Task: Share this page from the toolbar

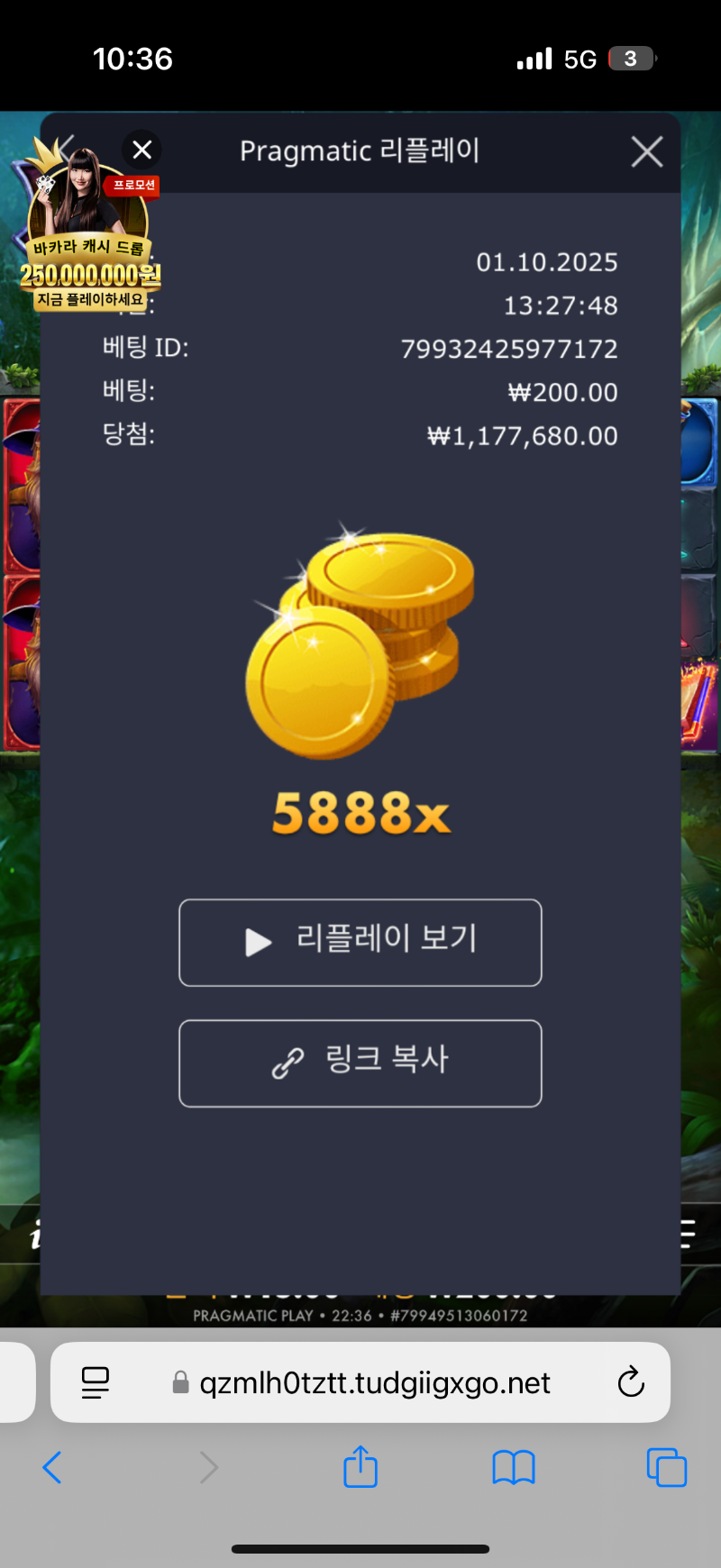Action: coord(360,1466)
